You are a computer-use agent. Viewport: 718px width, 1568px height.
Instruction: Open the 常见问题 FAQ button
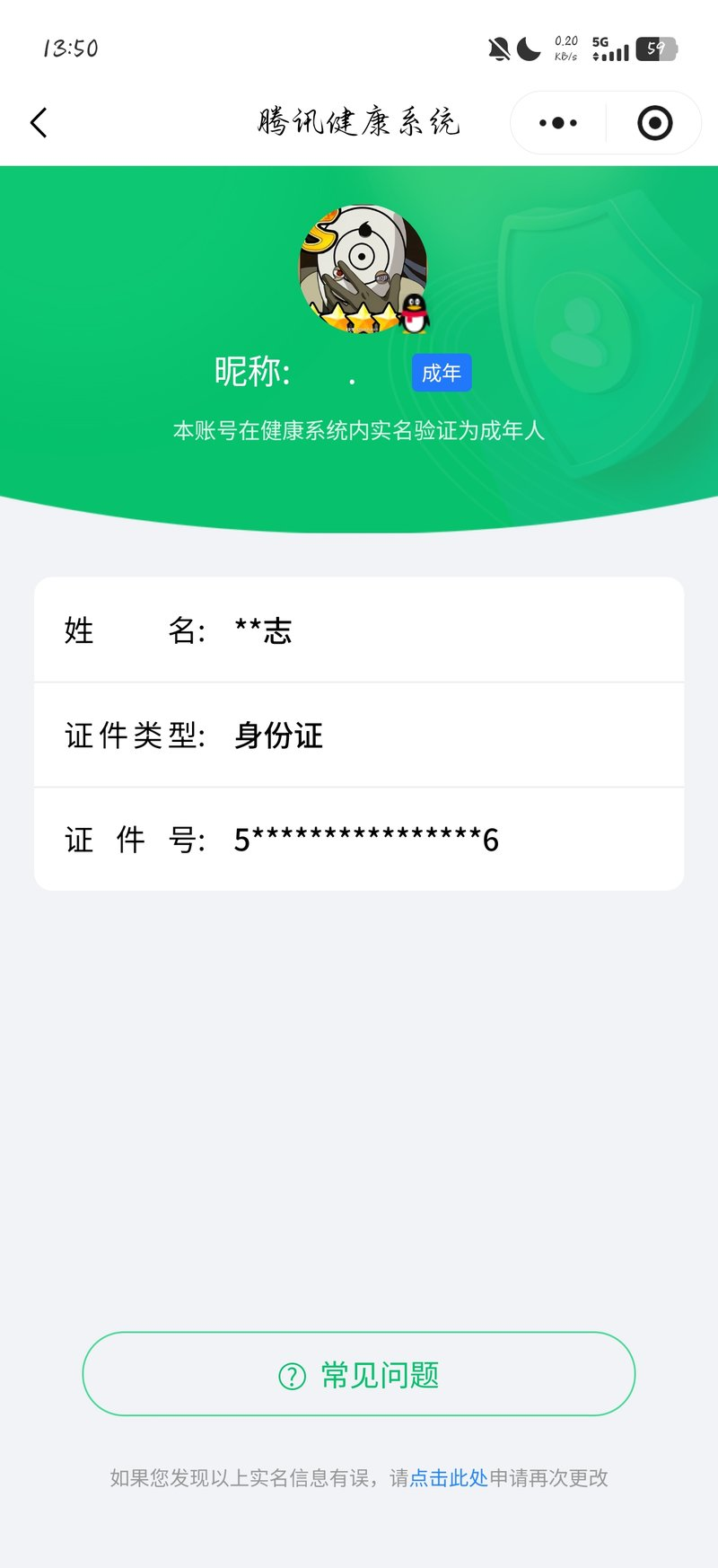click(x=358, y=1374)
